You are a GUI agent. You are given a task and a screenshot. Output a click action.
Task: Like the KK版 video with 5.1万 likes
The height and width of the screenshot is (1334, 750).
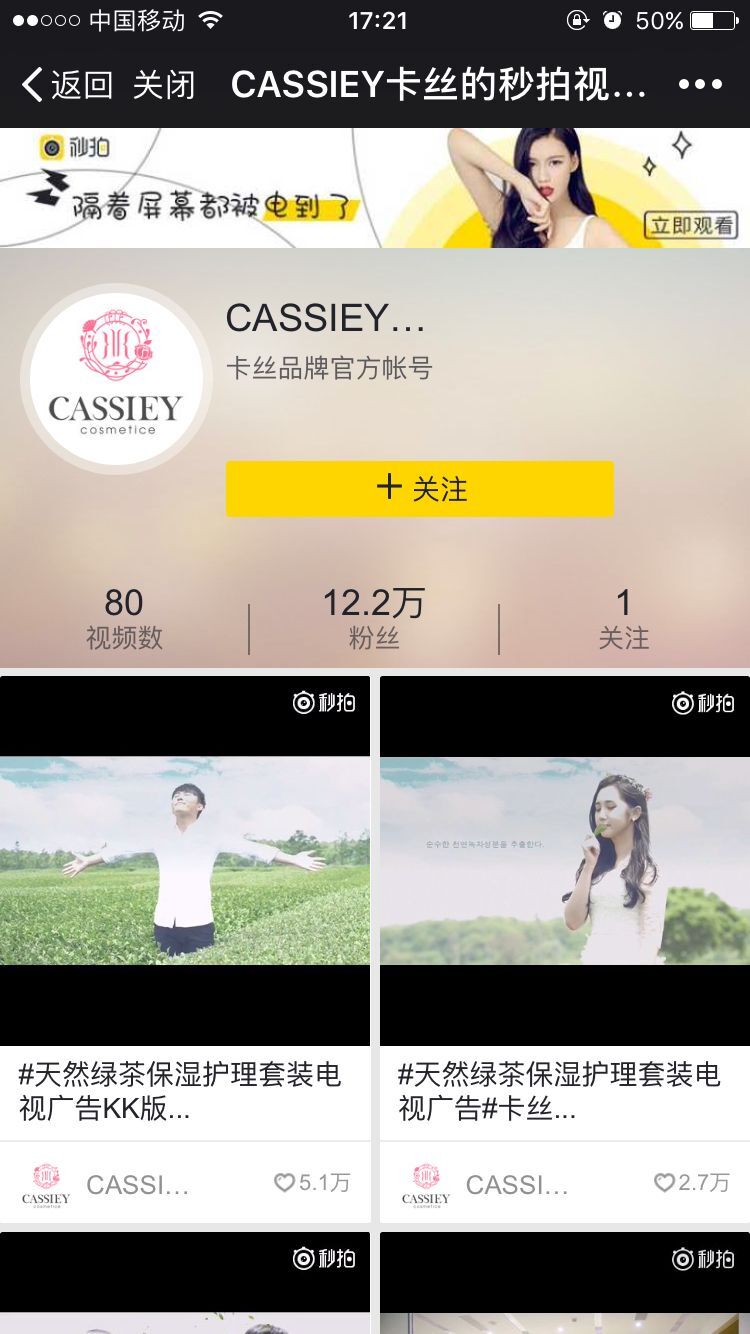286,1183
